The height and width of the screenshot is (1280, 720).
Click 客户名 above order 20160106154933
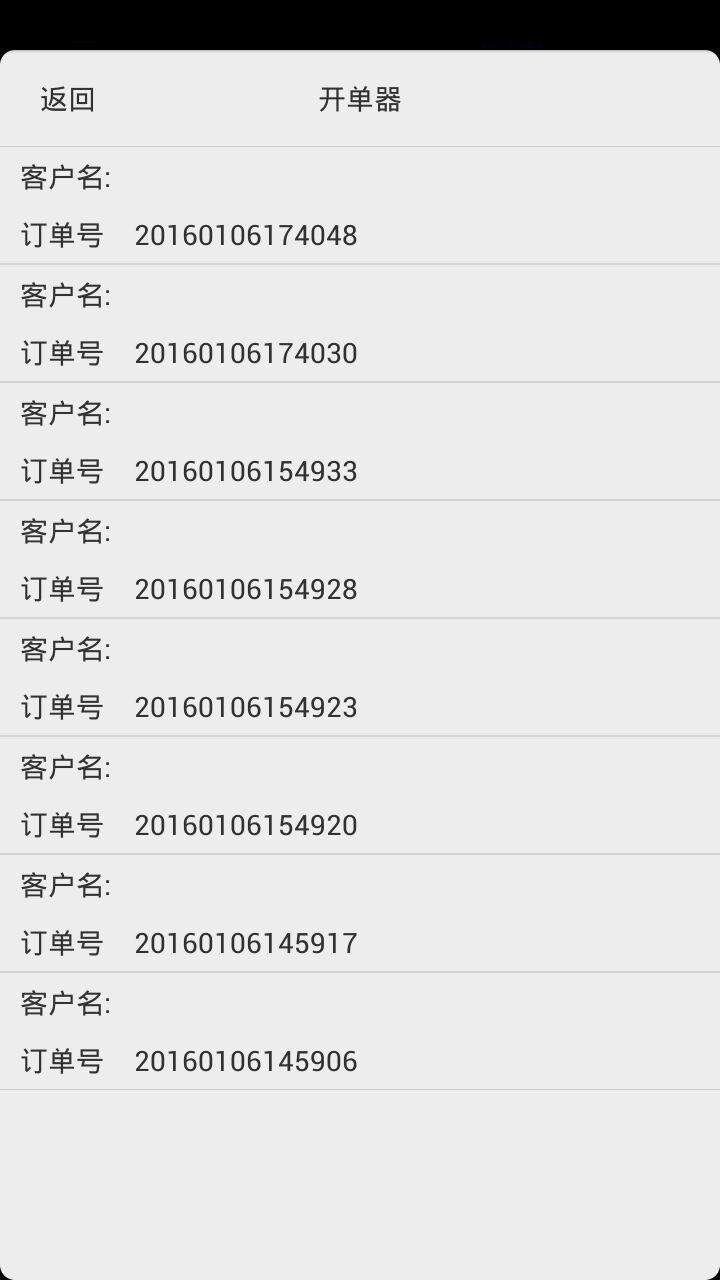[x=62, y=413]
